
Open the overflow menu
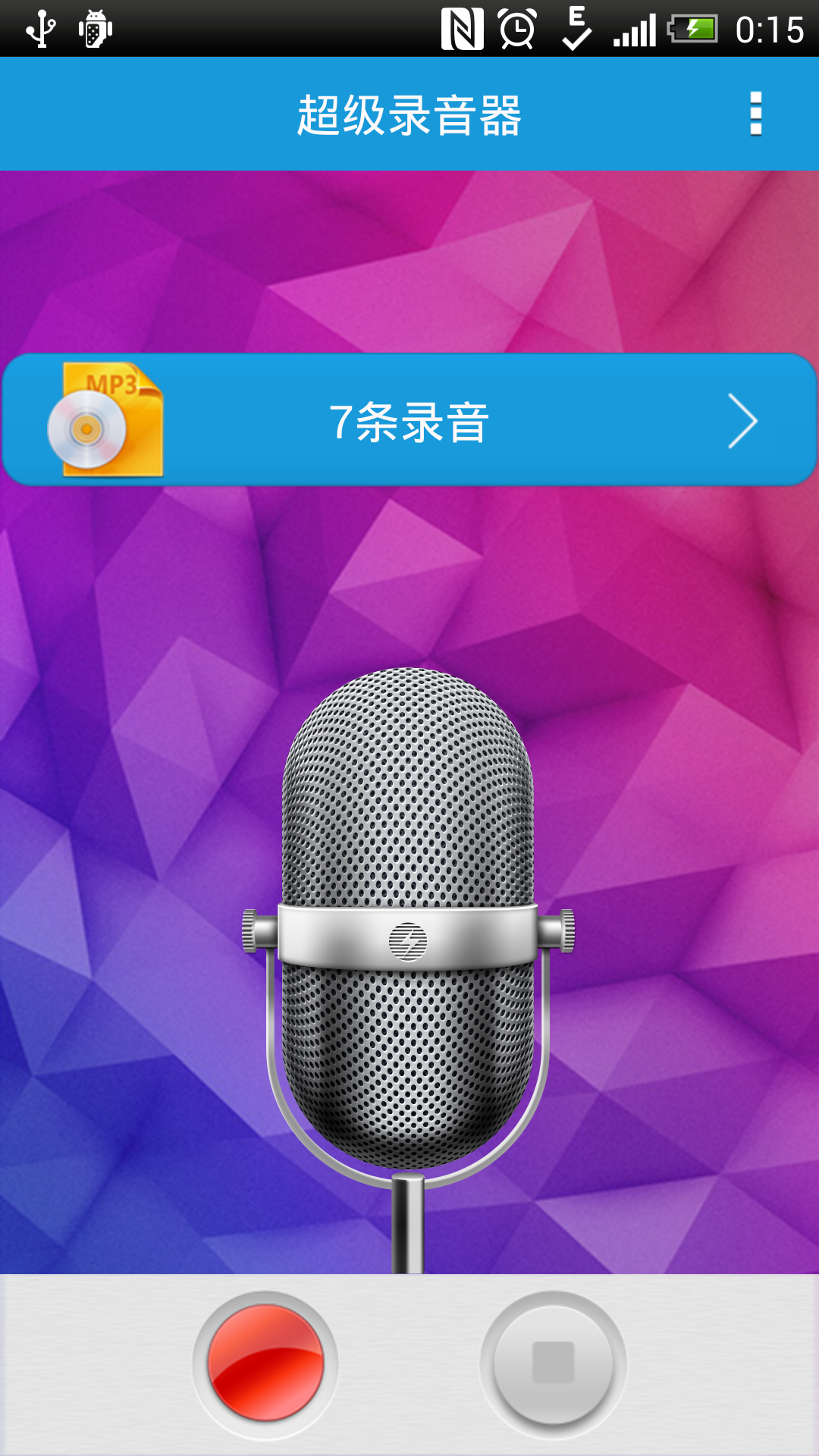pos(755,114)
